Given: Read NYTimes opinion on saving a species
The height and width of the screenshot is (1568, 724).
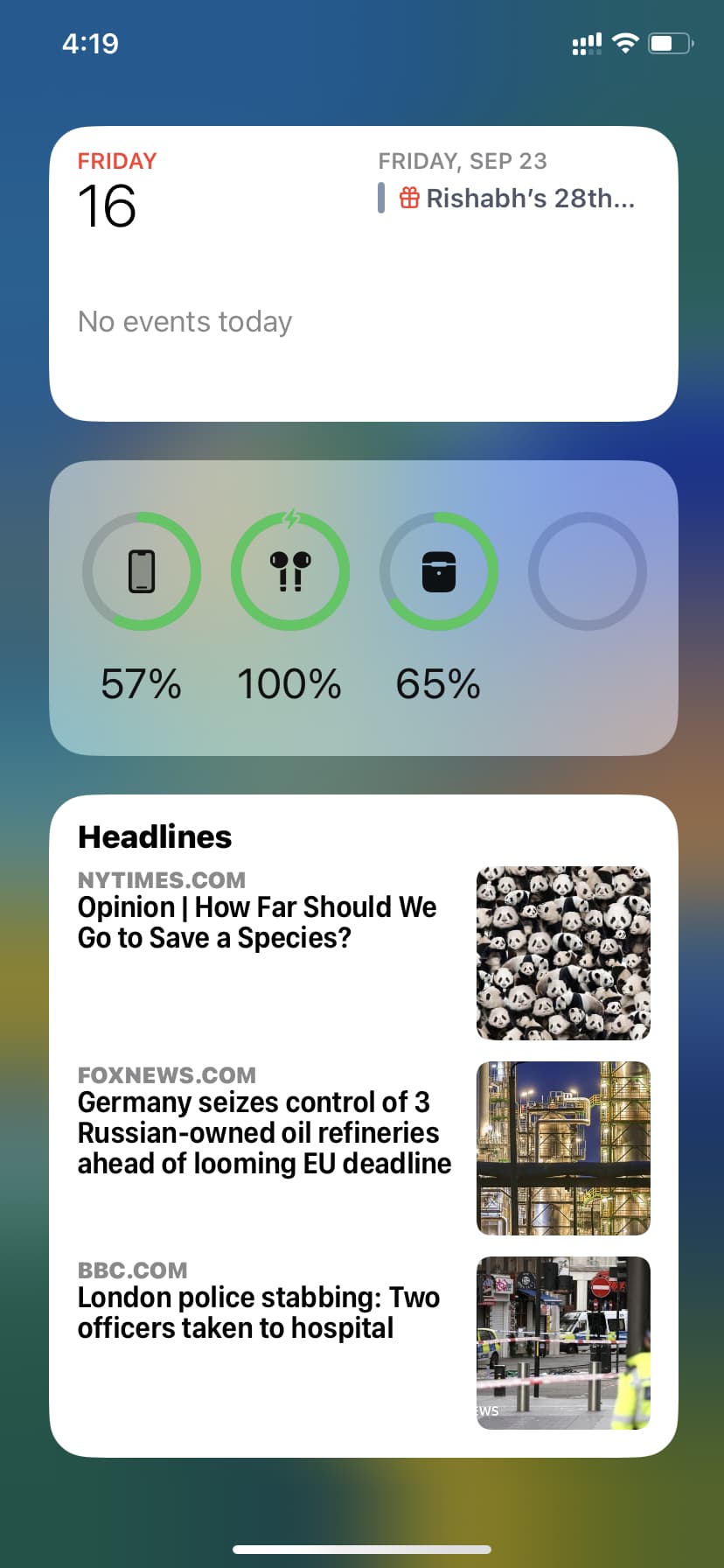Looking at the screenshot, I should coord(258,922).
